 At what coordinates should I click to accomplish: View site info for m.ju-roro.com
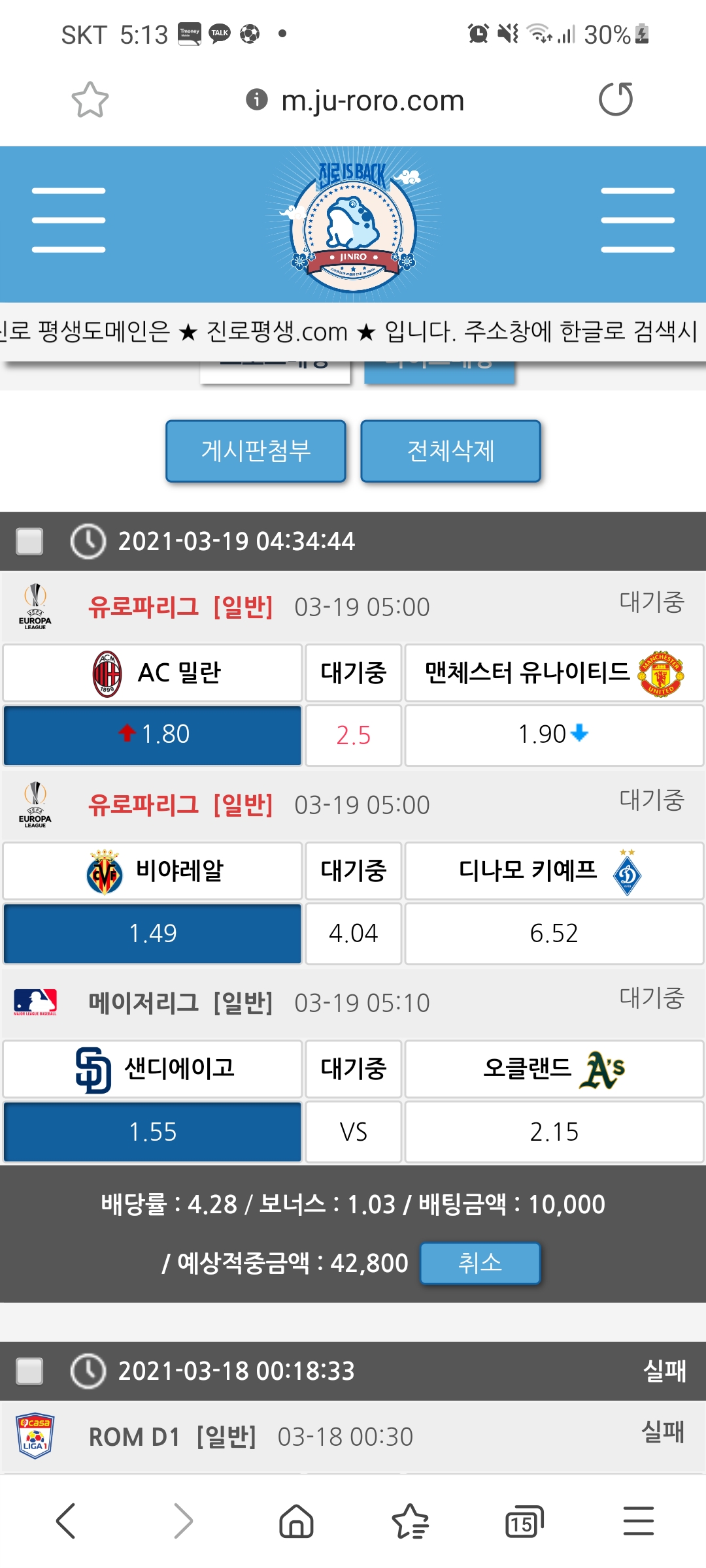[257, 99]
